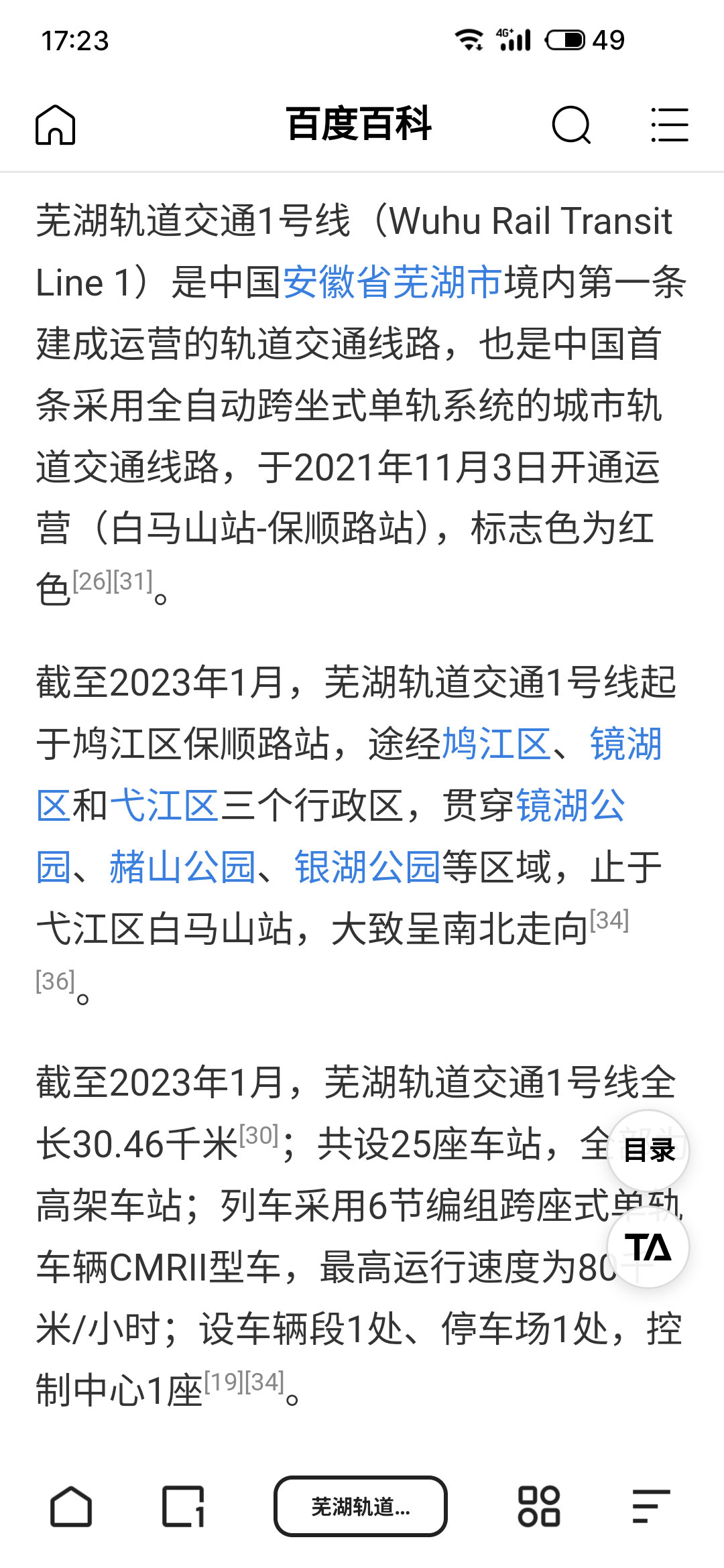This screenshot has width=724, height=1568.
Task: Open the 安徽省芜湖市 link
Action: (x=393, y=281)
